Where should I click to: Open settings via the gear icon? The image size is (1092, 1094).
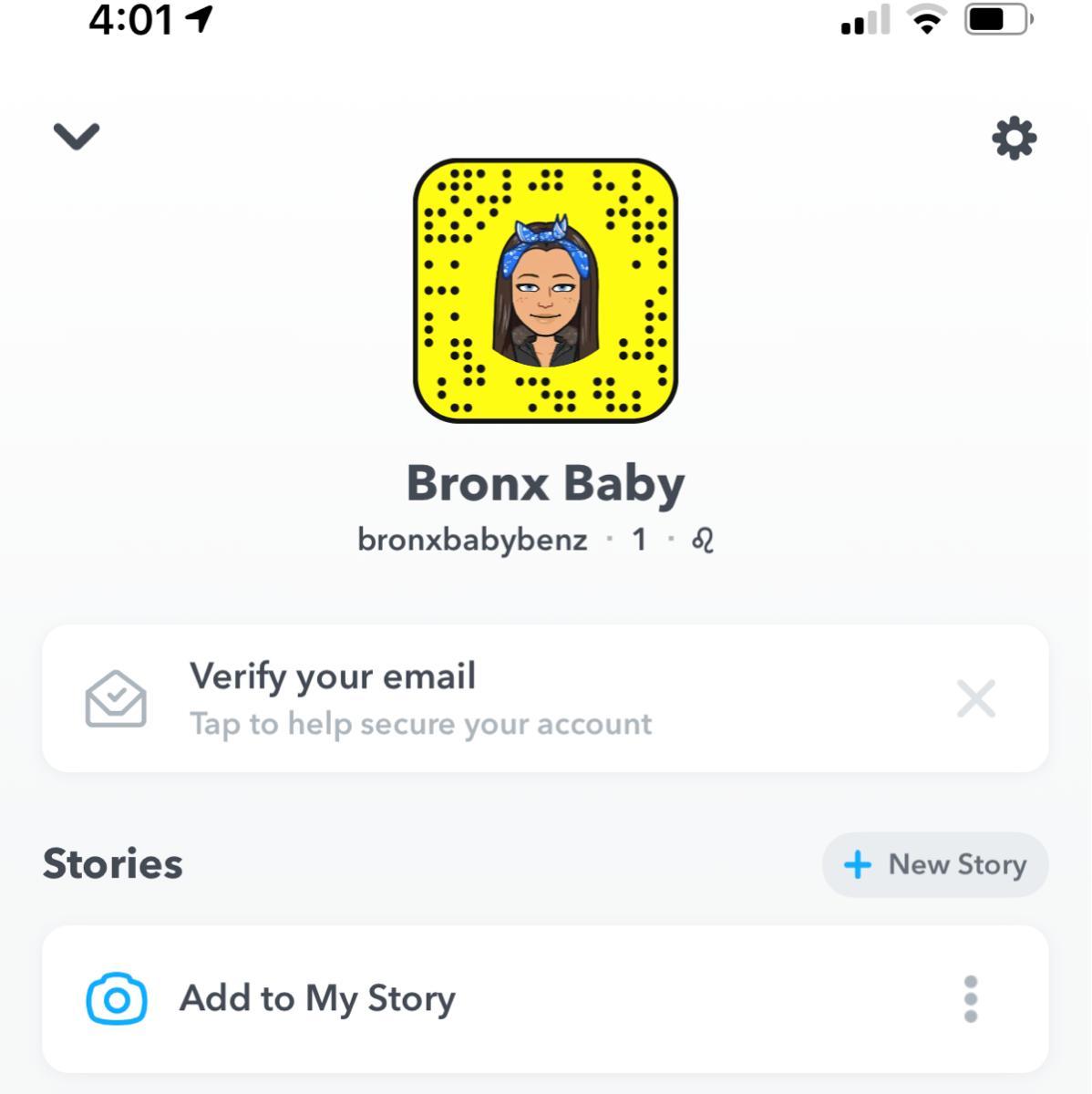point(1014,139)
